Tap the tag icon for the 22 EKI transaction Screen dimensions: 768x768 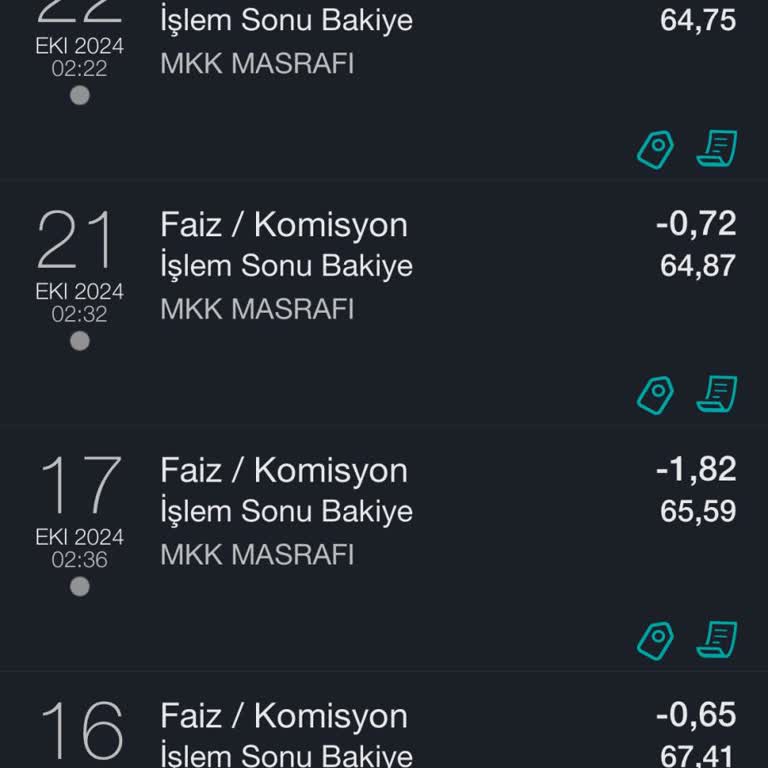[x=656, y=151]
